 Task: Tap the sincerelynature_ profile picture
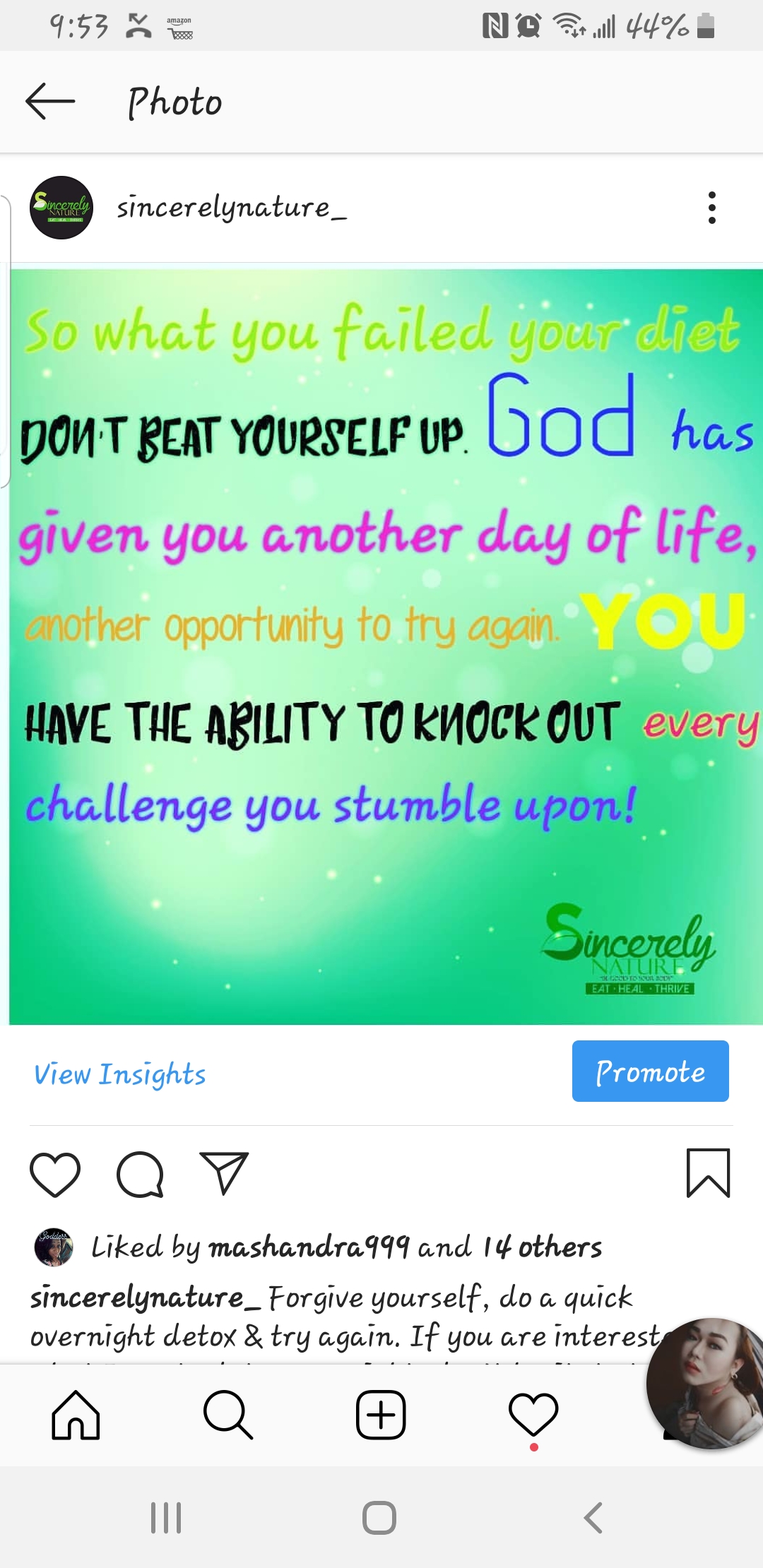(x=61, y=208)
